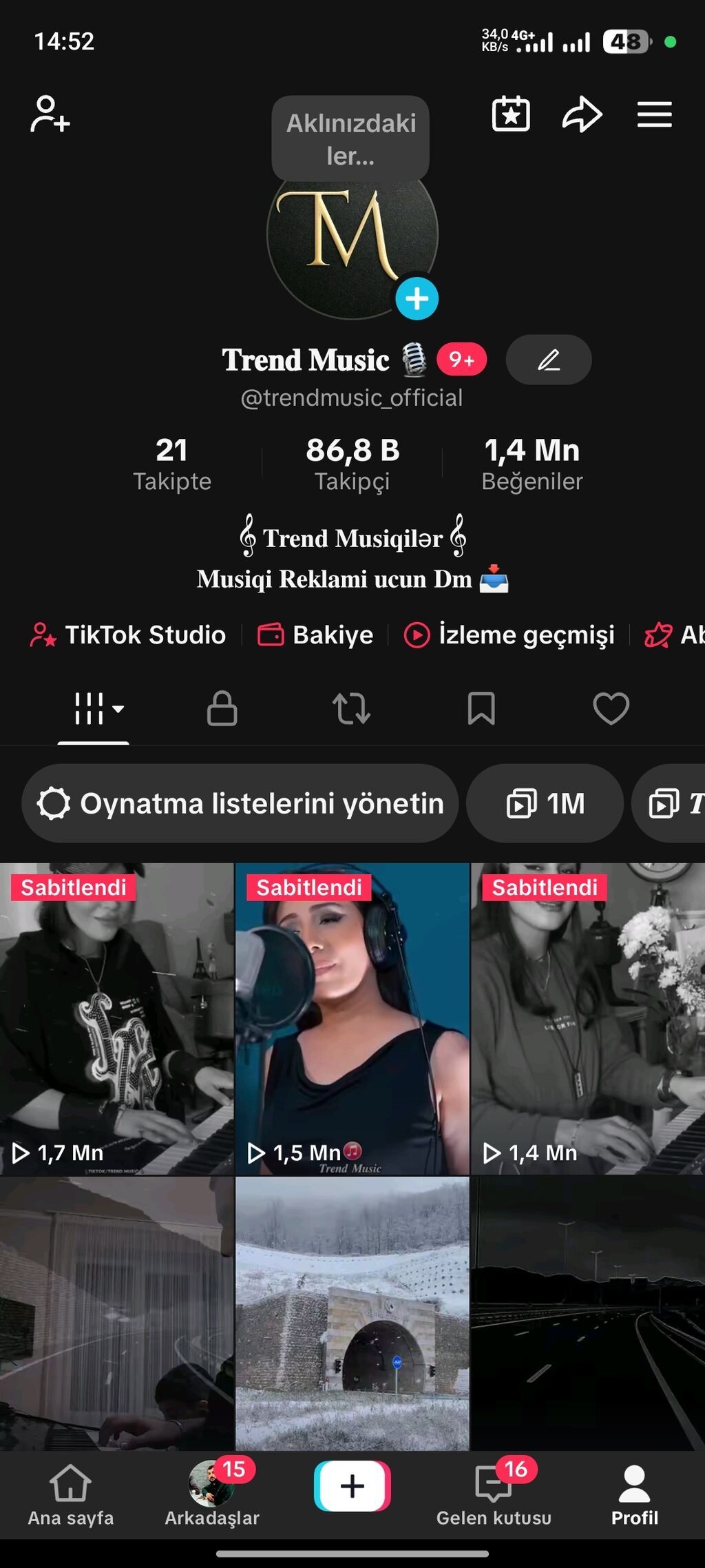The width and height of the screenshot is (705, 1568).
Task: Open the add friends icon
Action: [x=50, y=114]
